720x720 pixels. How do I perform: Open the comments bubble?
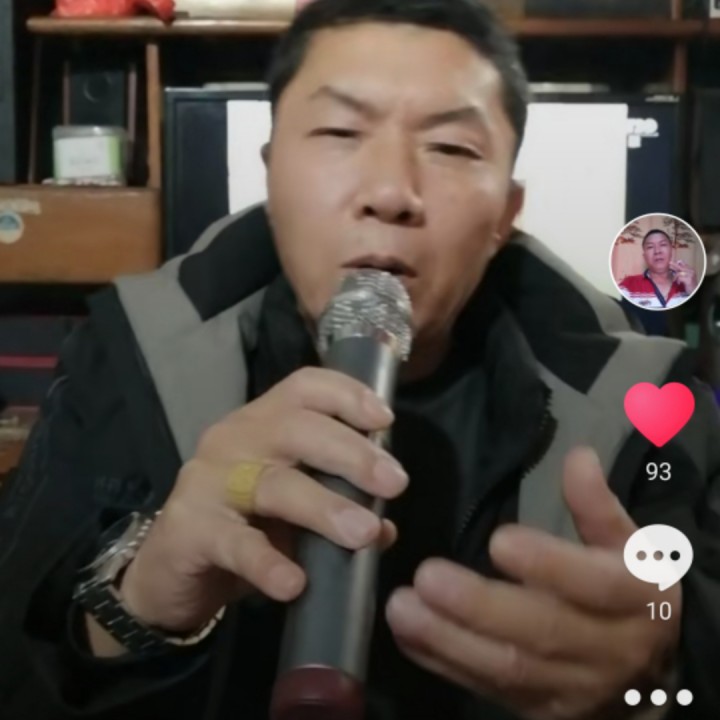tap(658, 556)
